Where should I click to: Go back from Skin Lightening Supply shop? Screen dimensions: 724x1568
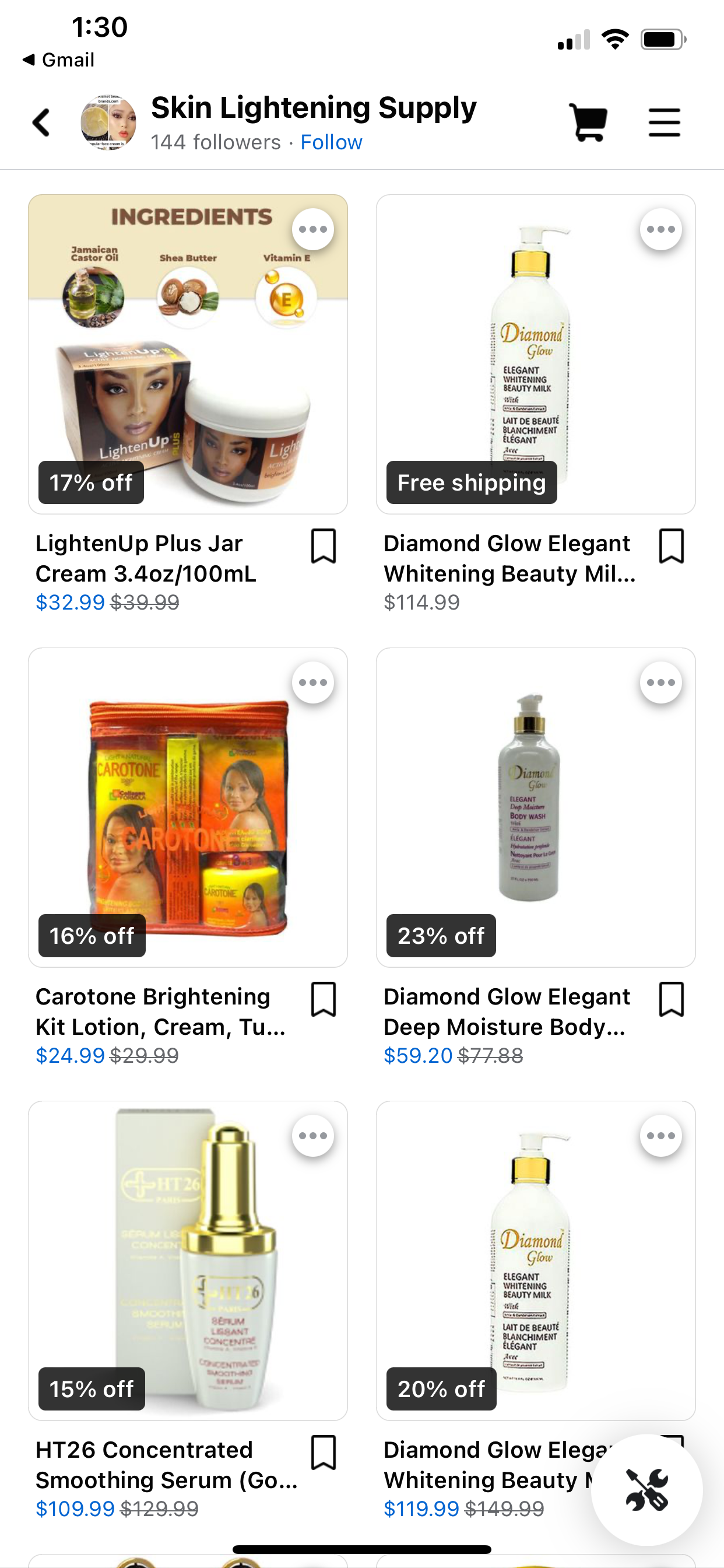point(41,123)
